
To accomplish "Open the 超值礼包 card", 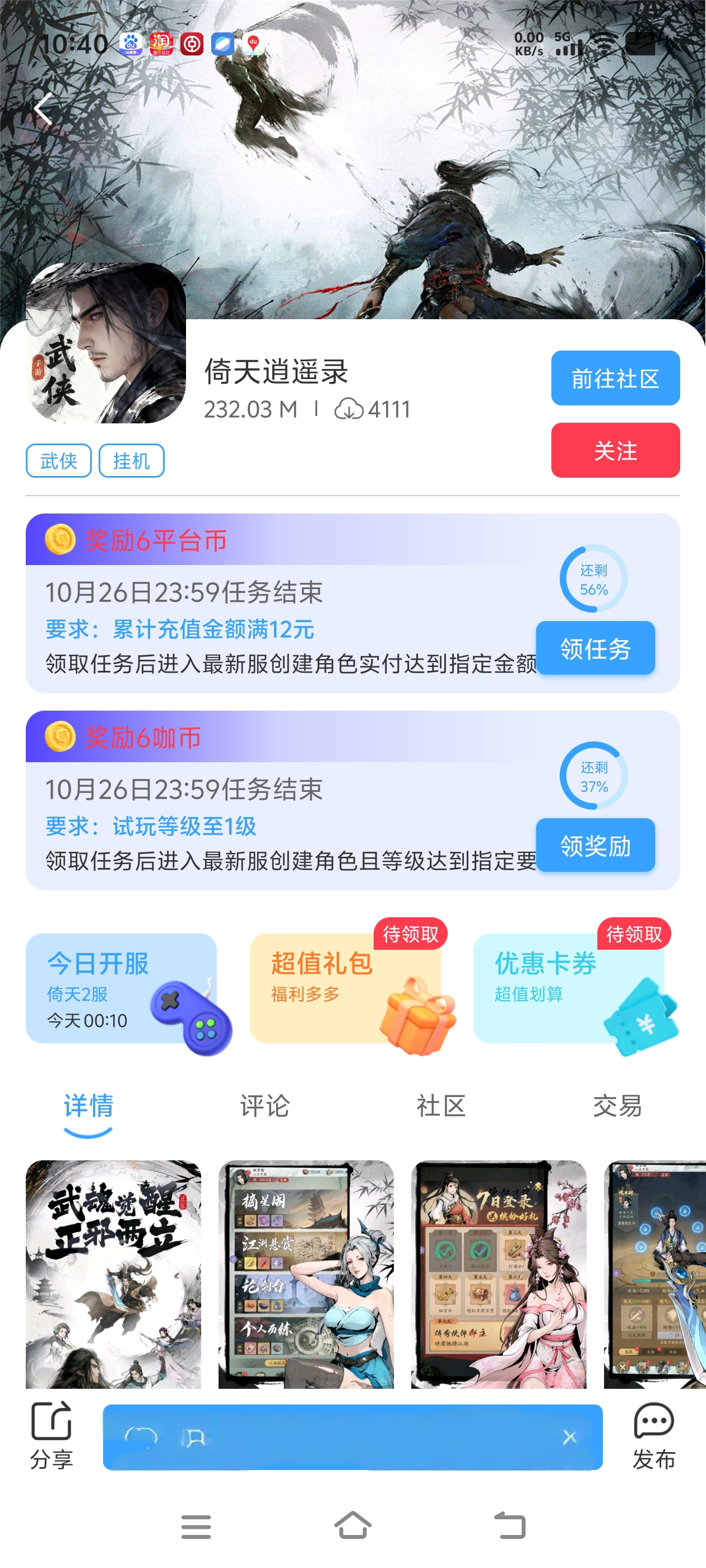I will tap(345, 988).
